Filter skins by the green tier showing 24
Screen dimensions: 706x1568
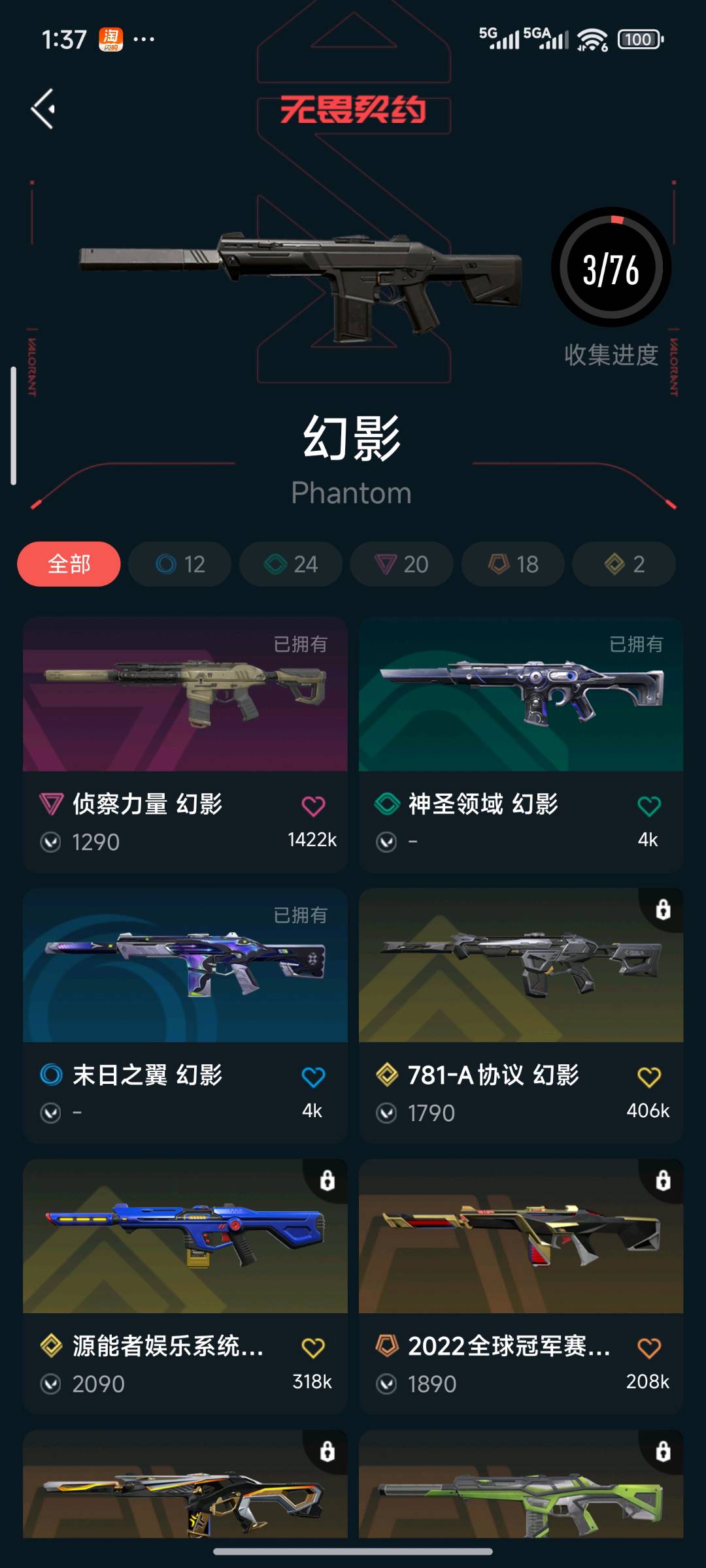tap(291, 564)
